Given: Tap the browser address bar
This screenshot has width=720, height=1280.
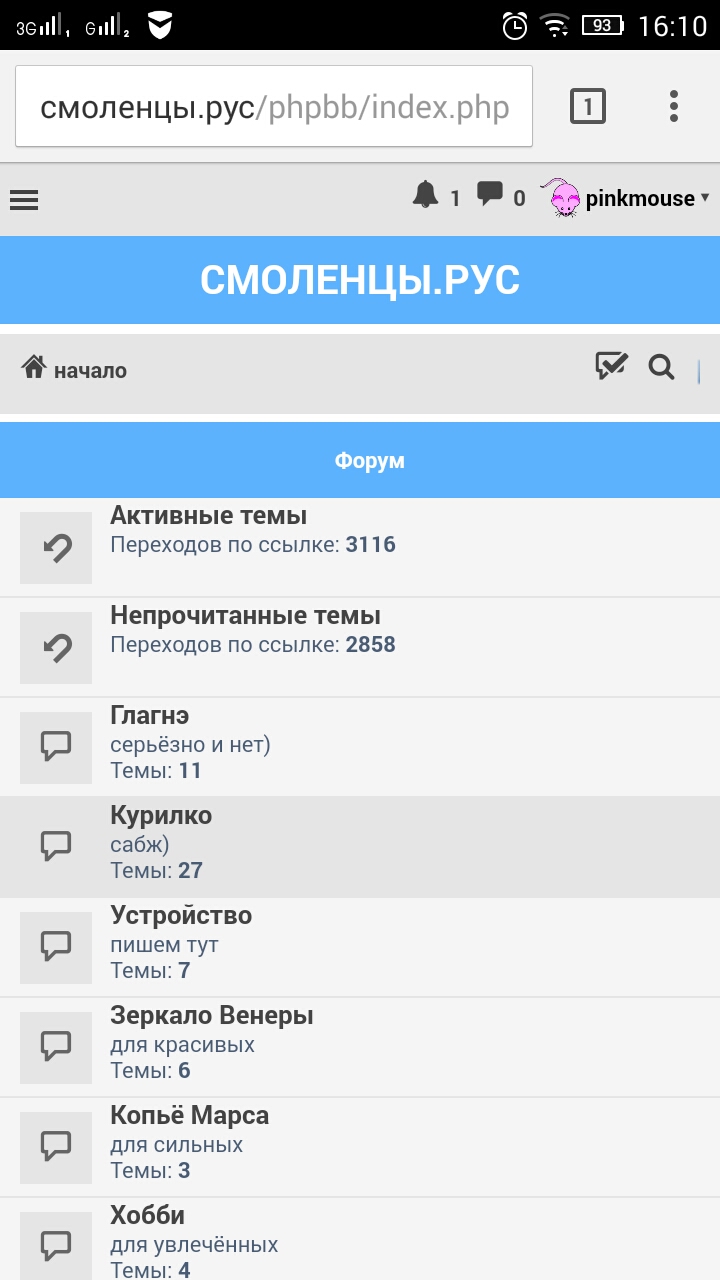Looking at the screenshot, I should tap(274, 107).
